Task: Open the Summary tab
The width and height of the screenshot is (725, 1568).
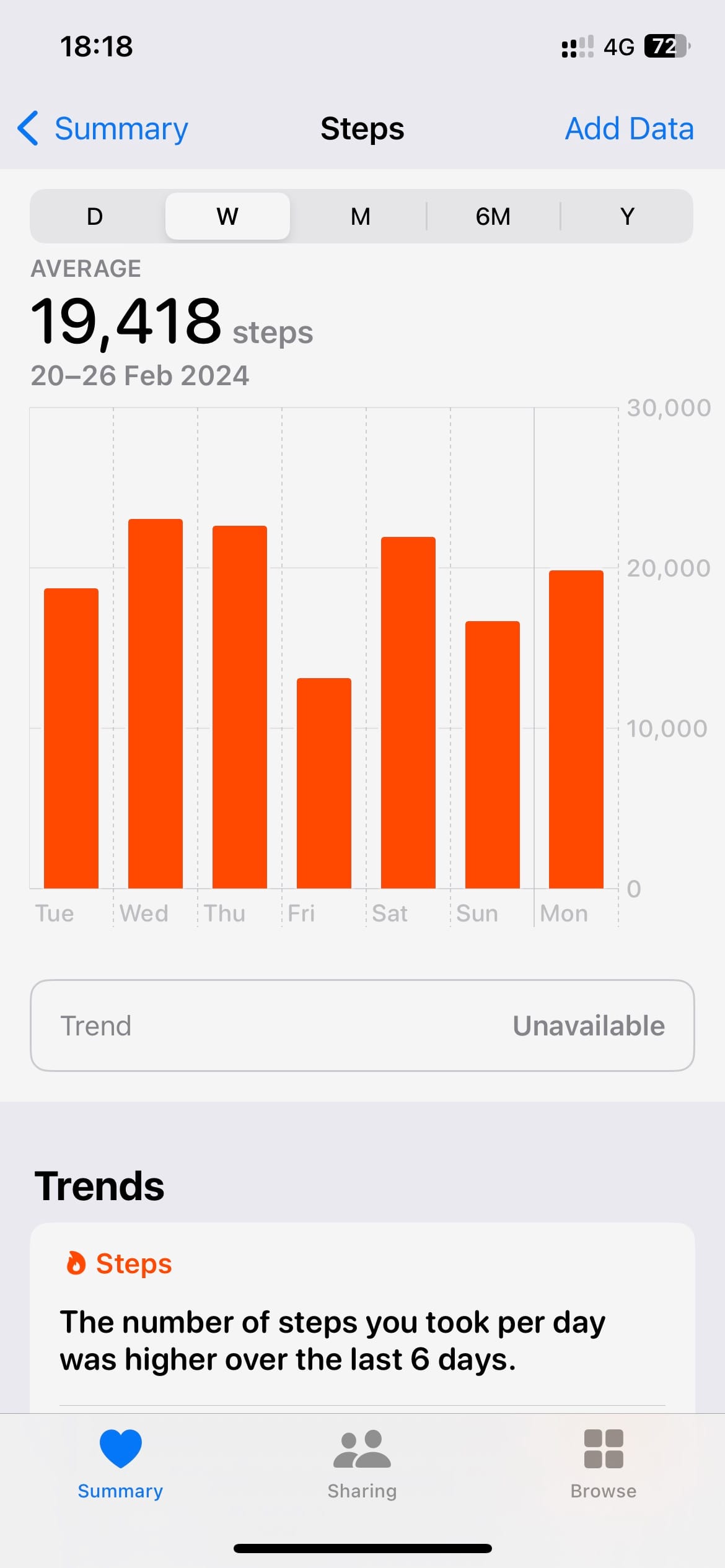Action: pos(120,1465)
